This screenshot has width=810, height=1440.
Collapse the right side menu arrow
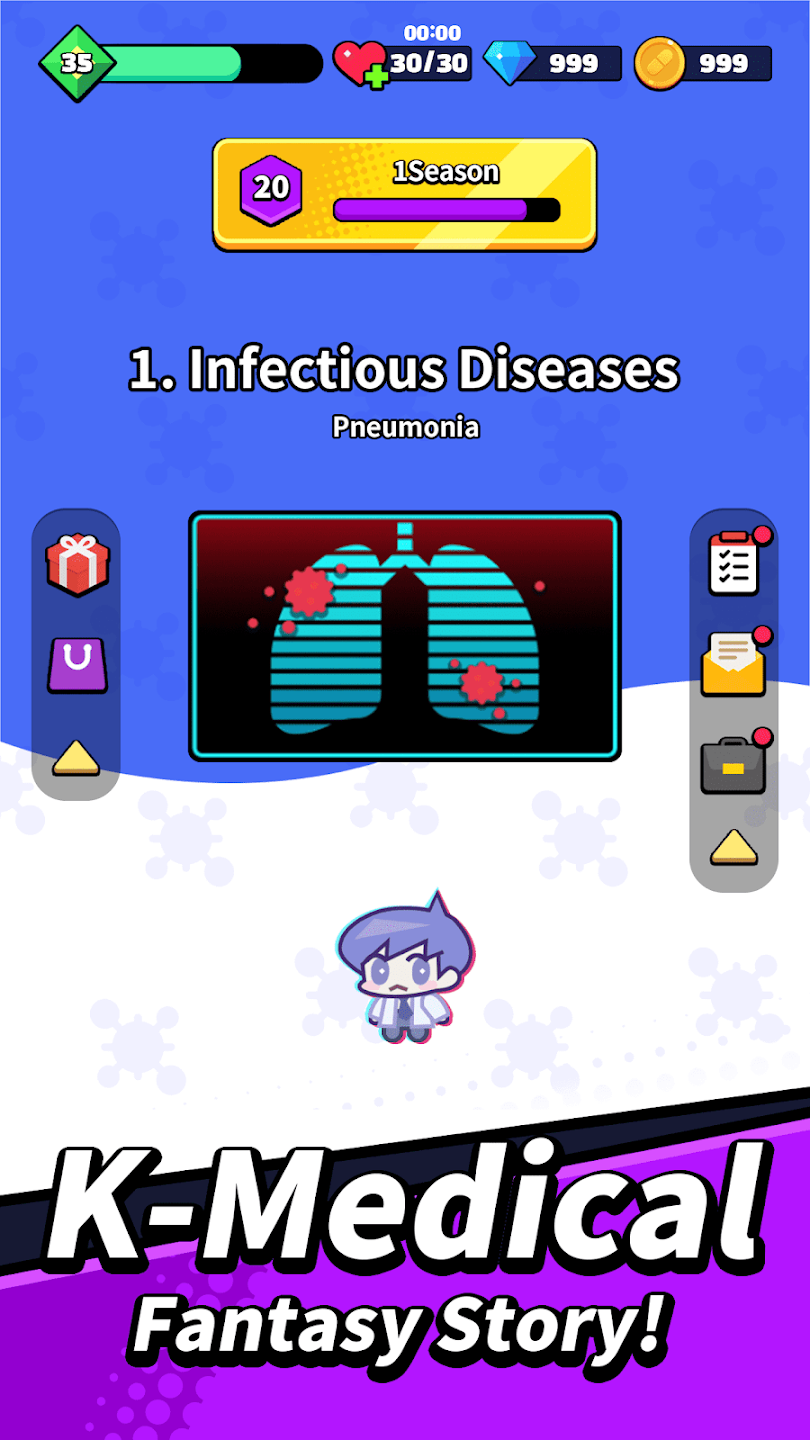pyautogui.click(x=734, y=848)
